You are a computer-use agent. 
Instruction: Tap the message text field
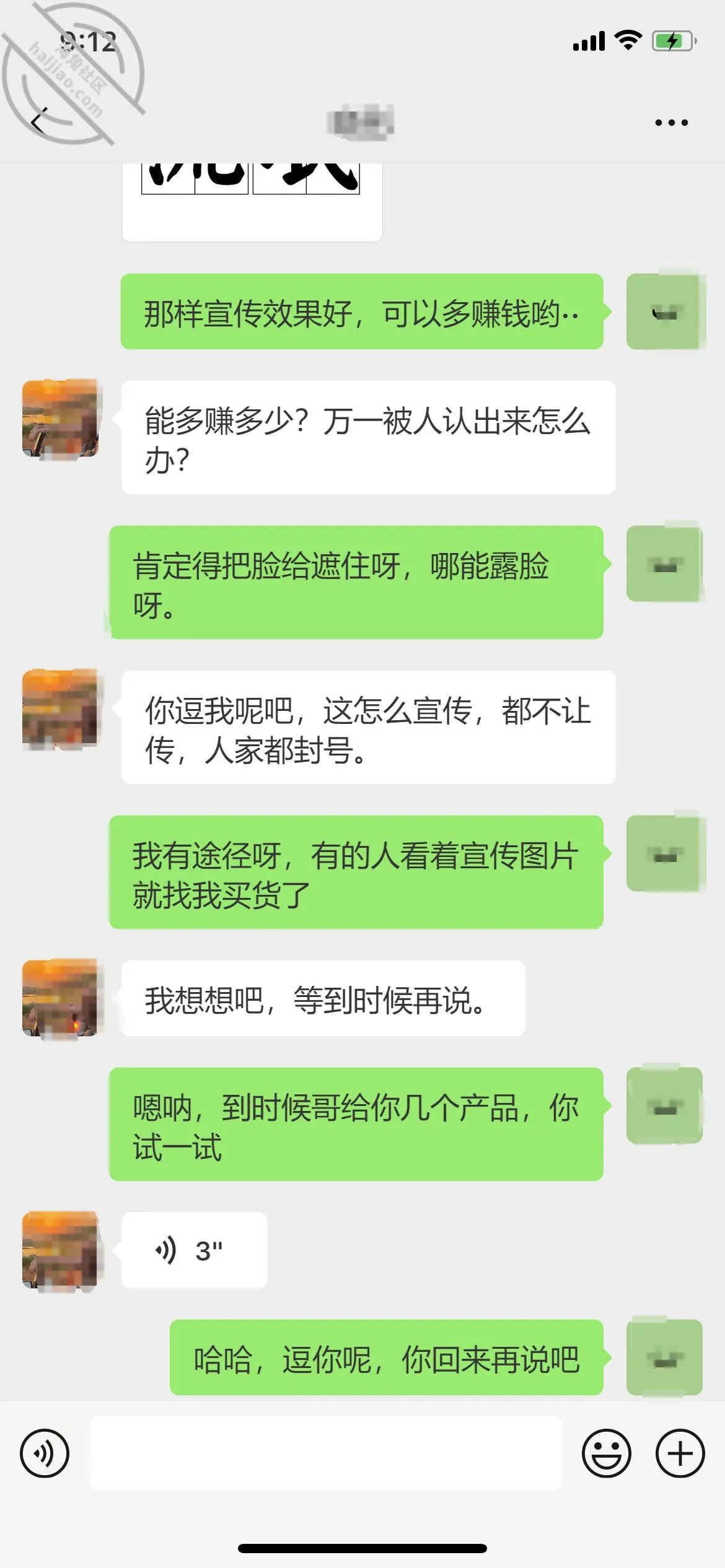(325, 1453)
